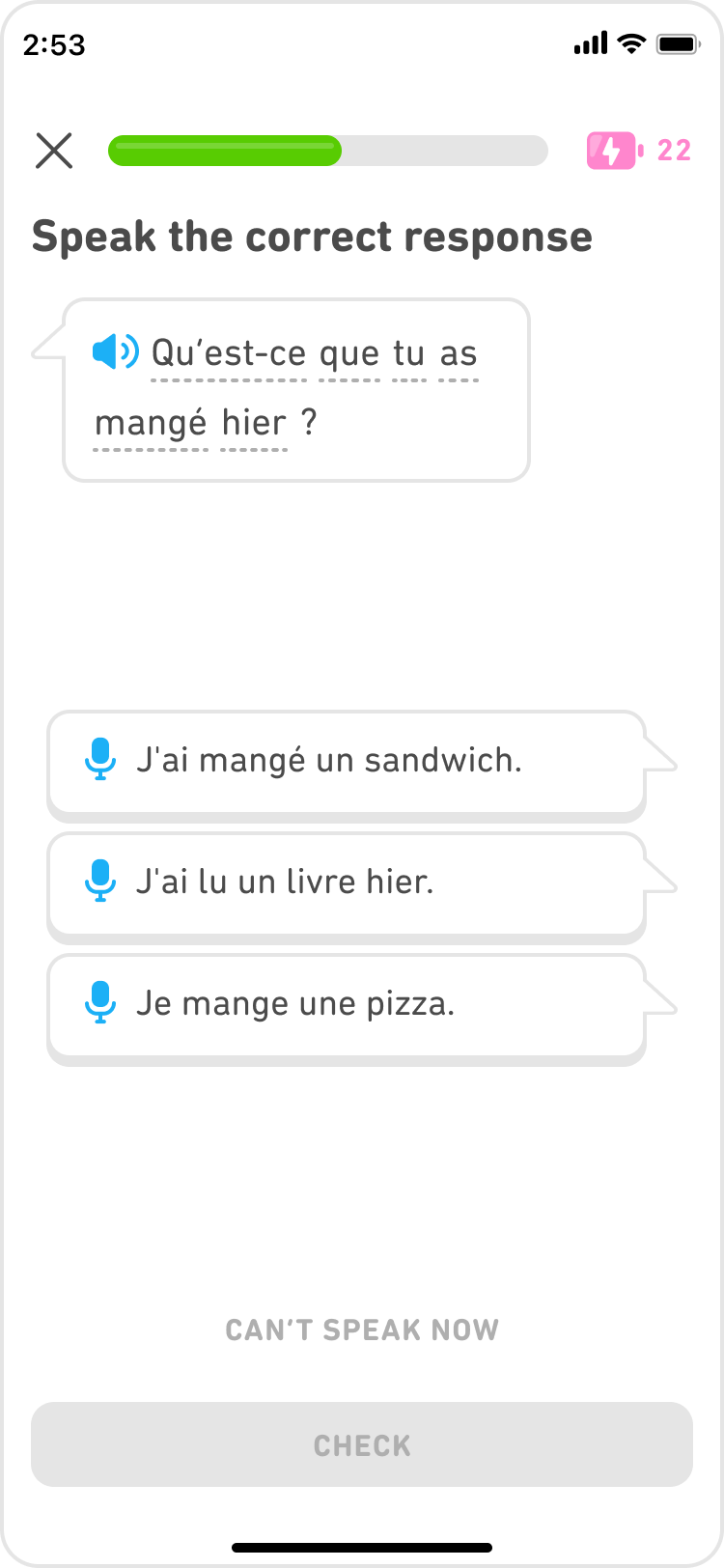The height and width of the screenshot is (1568, 724).
Task: Open the lightning energy counter
Action: coord(639,151)
